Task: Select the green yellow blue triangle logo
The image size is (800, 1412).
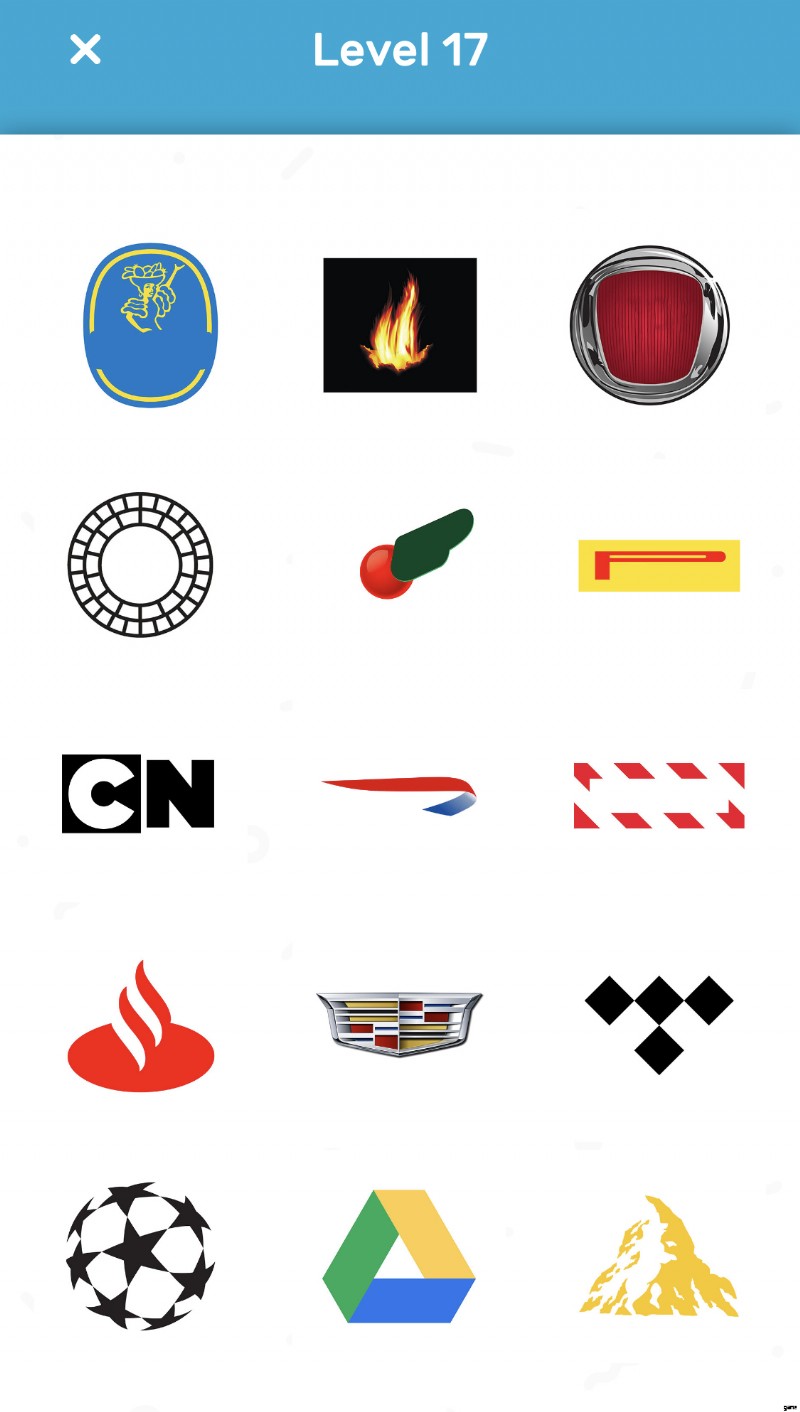Action: click(399, 1256)
